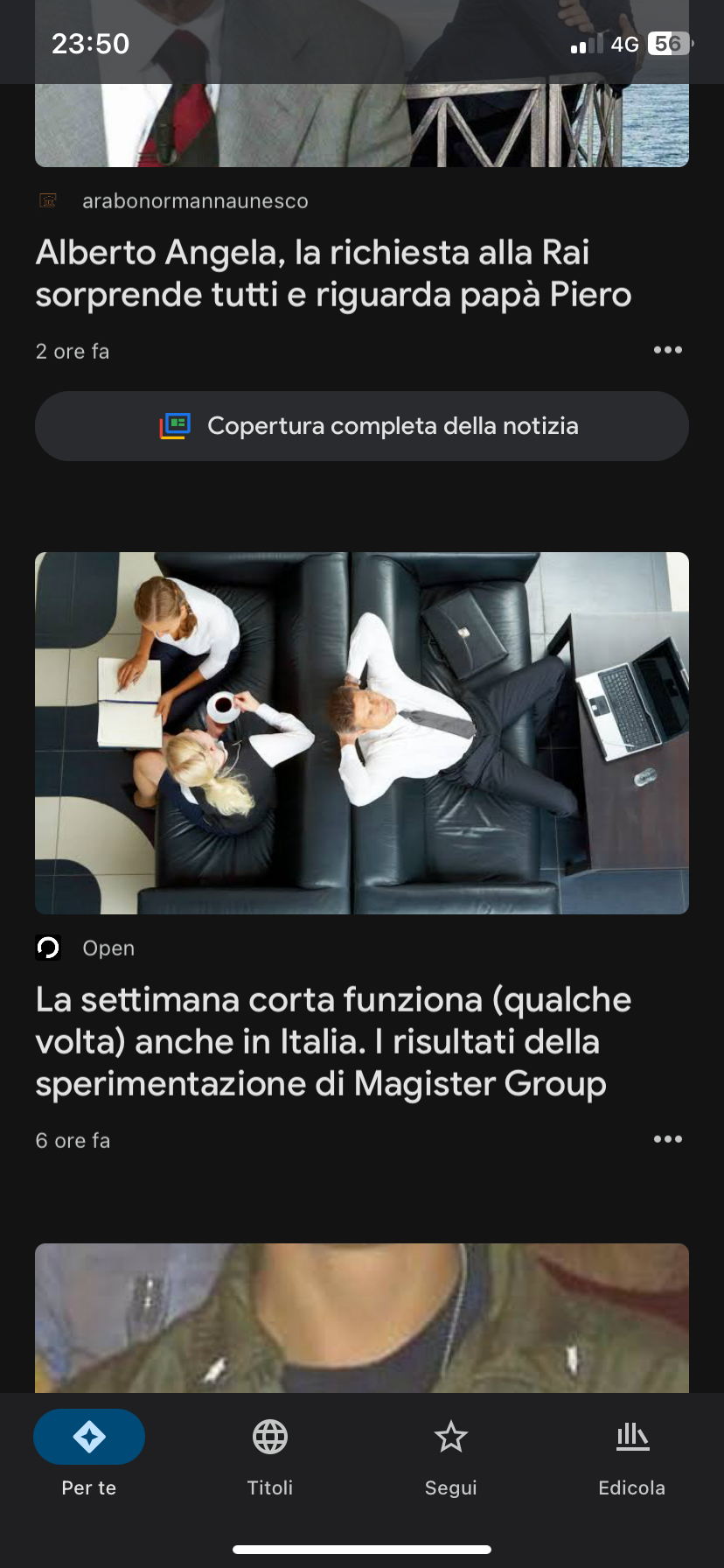Switch to the Titoli tab

point(270,1453)
